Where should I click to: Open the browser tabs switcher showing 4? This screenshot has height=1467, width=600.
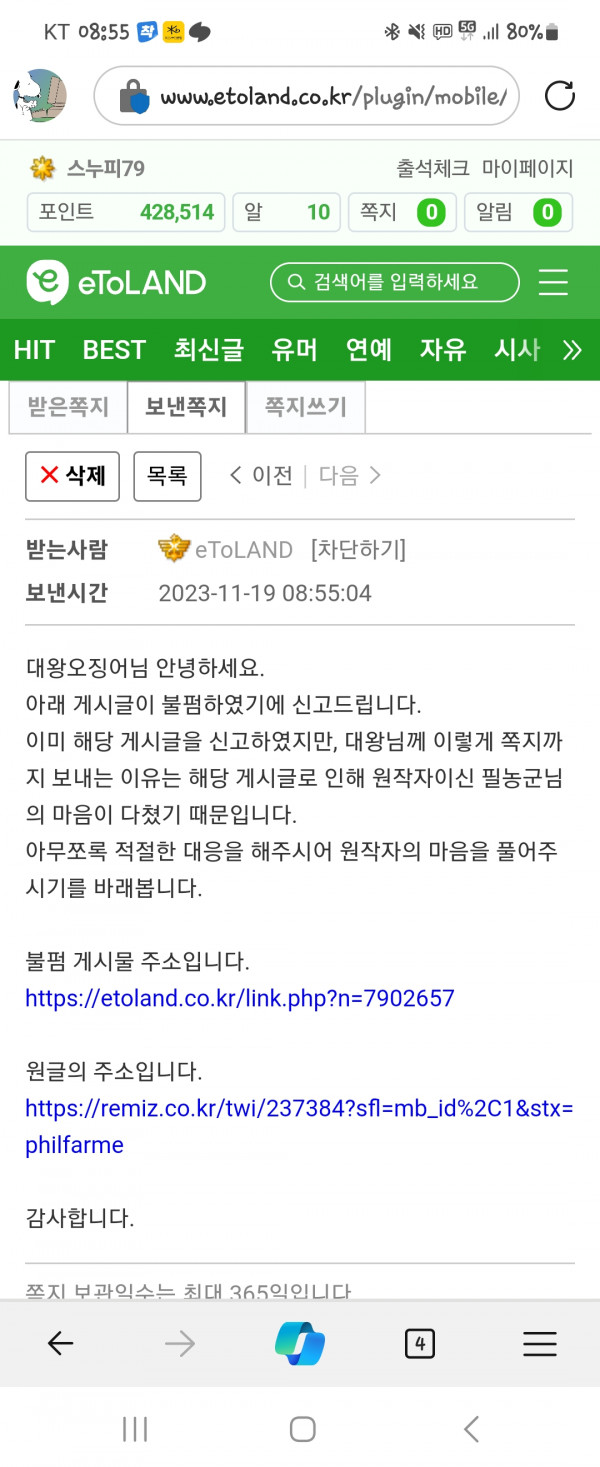click(420, 1344)
